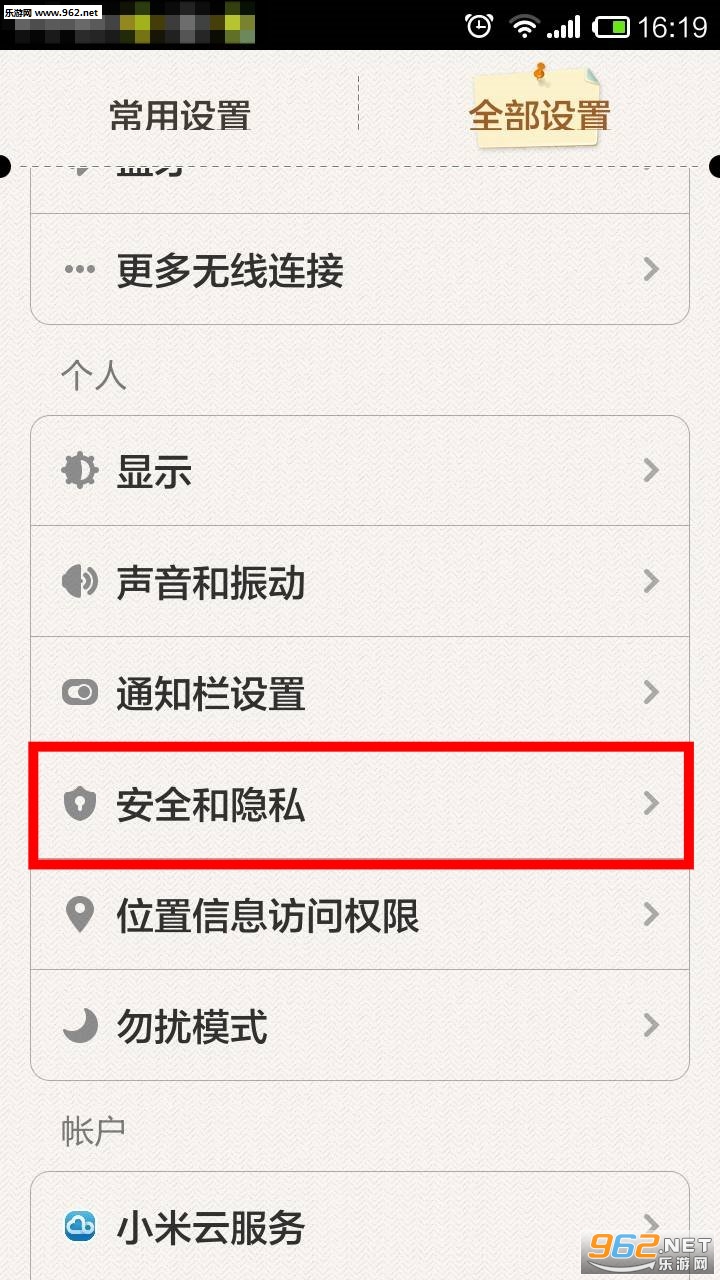
Task: Open 安全和隐私 settings
Action: click(x=360, y=804)
